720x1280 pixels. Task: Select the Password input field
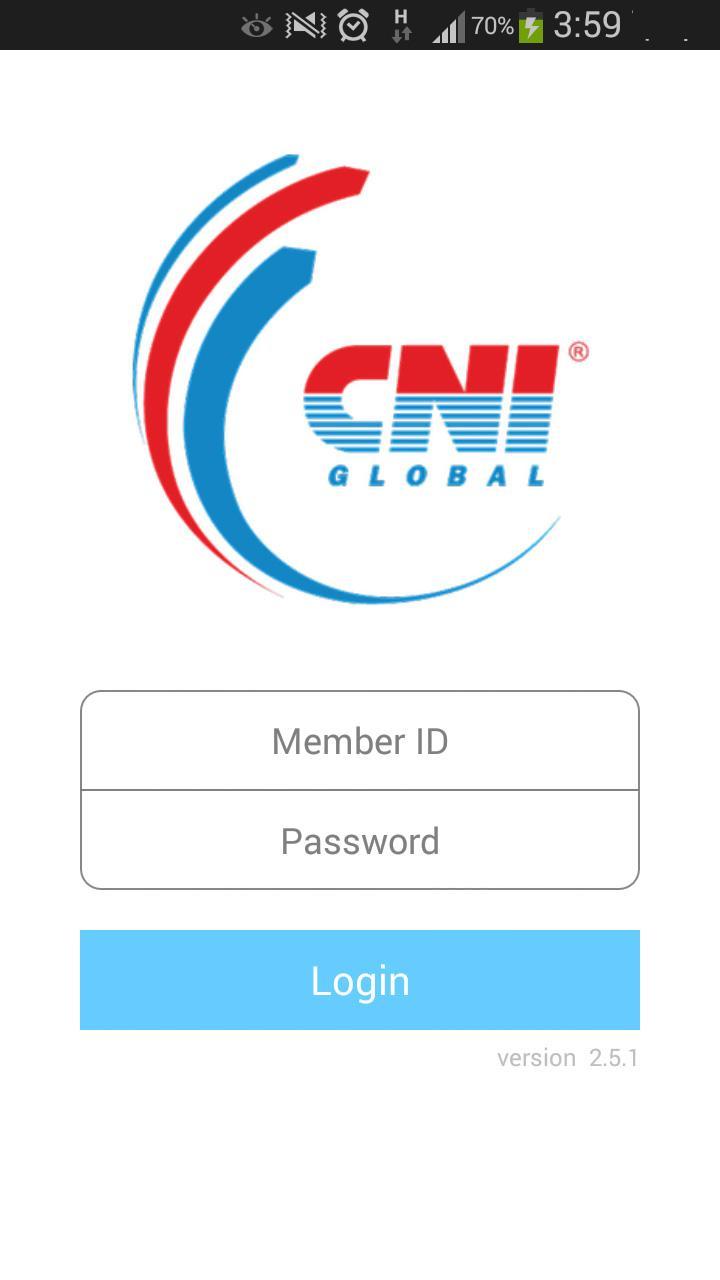click(360, 841)
